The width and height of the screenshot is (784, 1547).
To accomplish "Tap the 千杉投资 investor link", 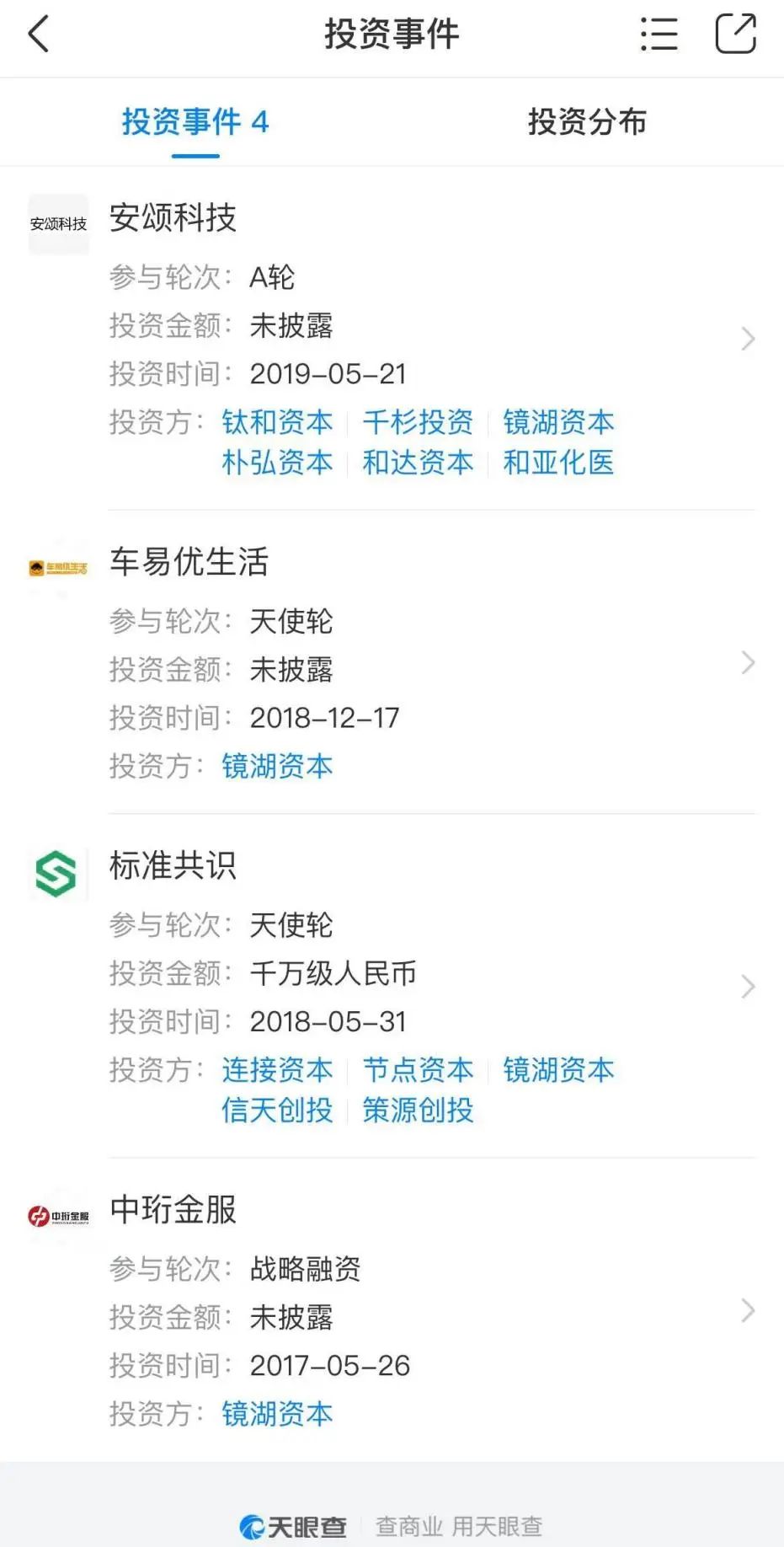I will pyautogui.click(x=417, y=423).
